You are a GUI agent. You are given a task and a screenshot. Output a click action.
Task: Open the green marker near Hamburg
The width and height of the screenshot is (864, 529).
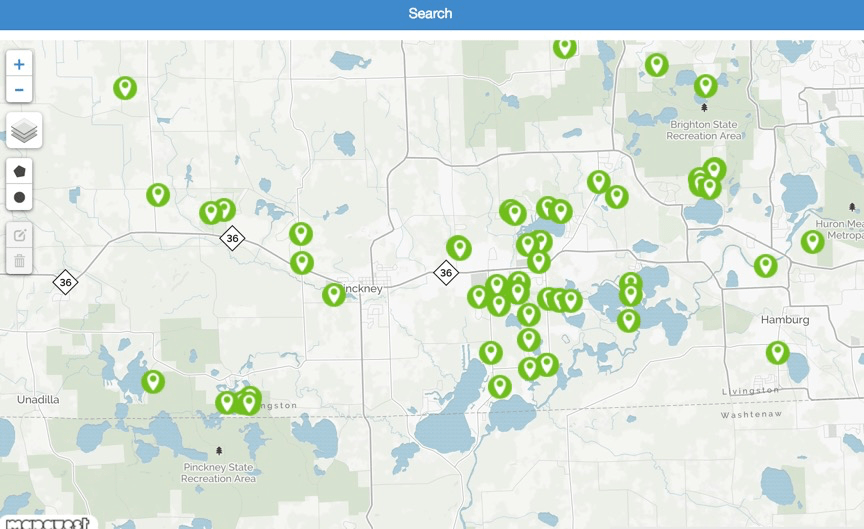(x=777, y=352)
